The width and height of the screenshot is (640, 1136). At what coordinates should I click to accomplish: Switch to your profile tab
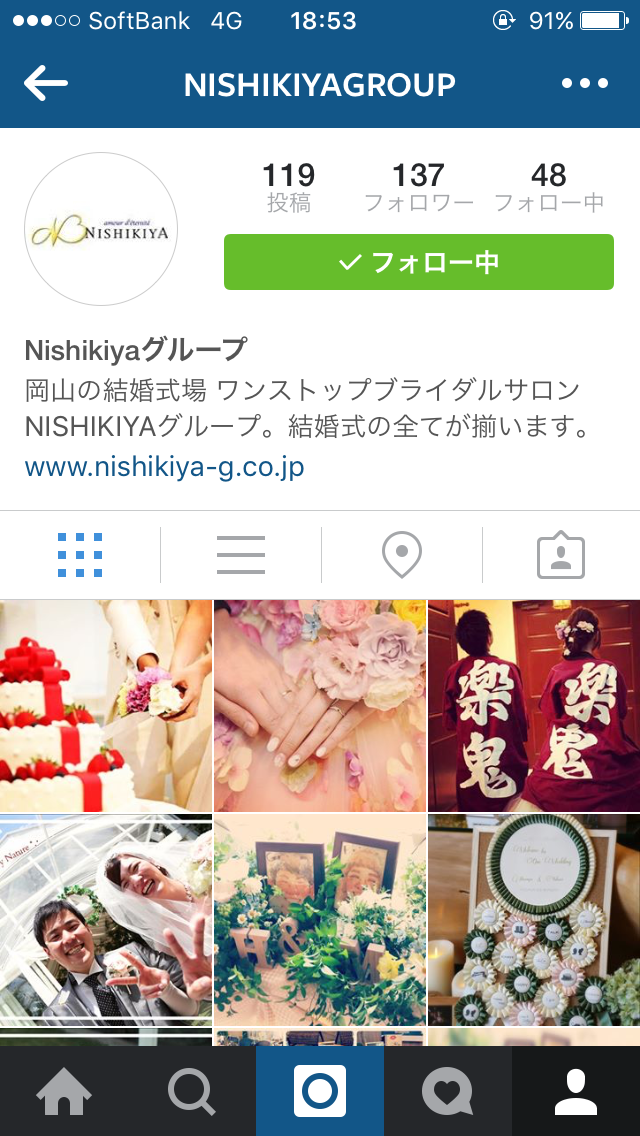click(x=576, y=1091)
